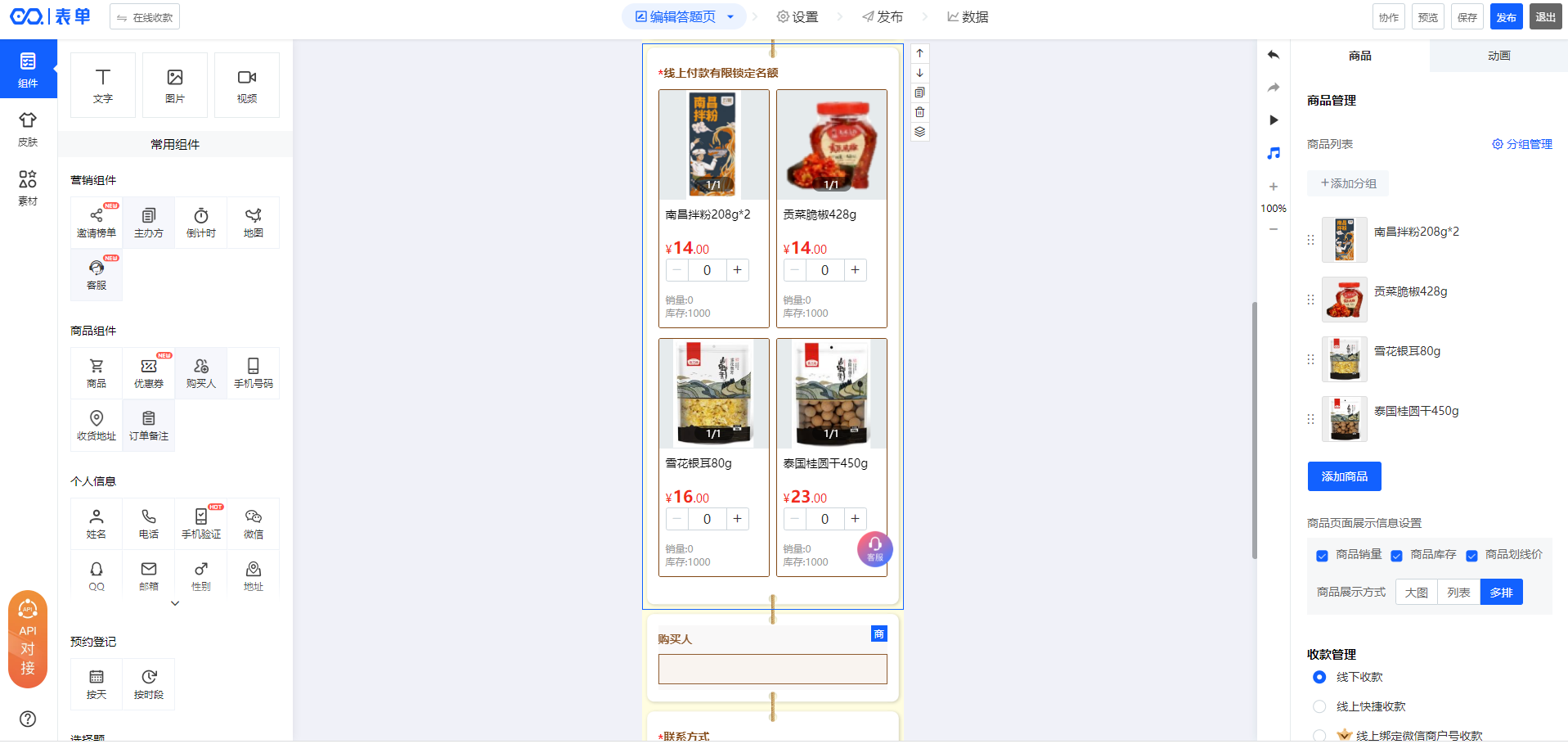Exit the editor with 退出

click(x=1545, y=17)
